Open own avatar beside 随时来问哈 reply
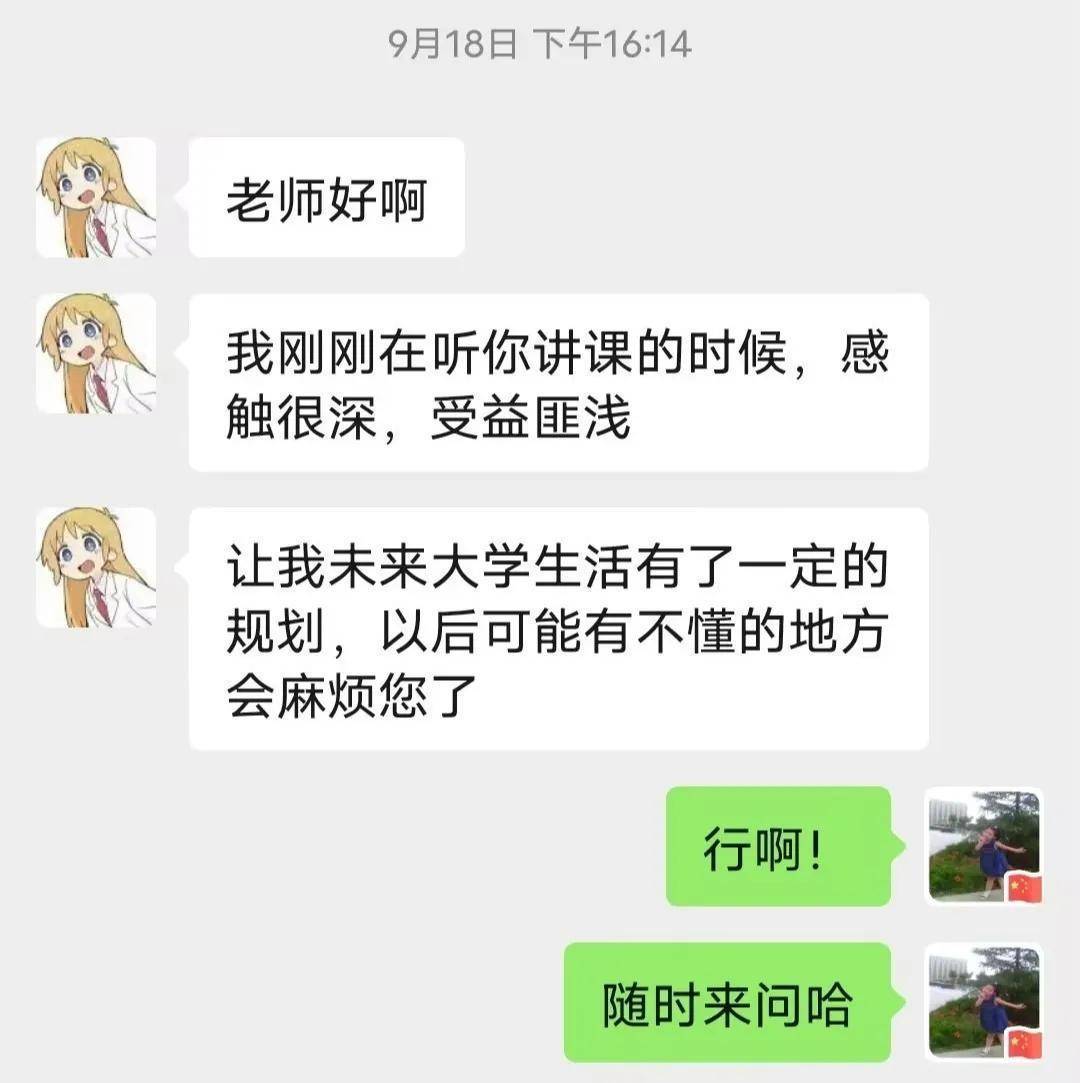Screen dimensions: 1080x1083 [x=984, y=1001]
